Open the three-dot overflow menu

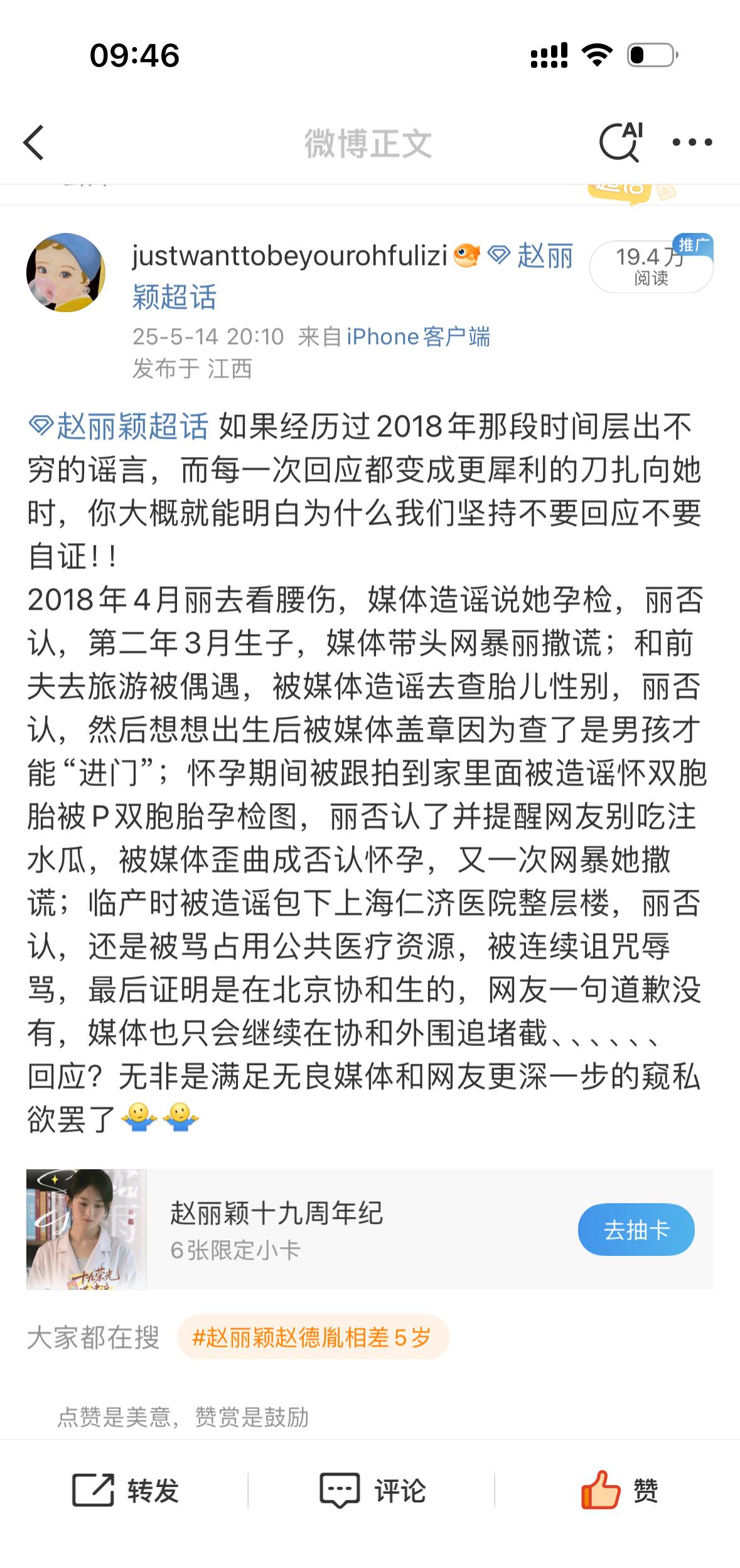coord(692,143)
